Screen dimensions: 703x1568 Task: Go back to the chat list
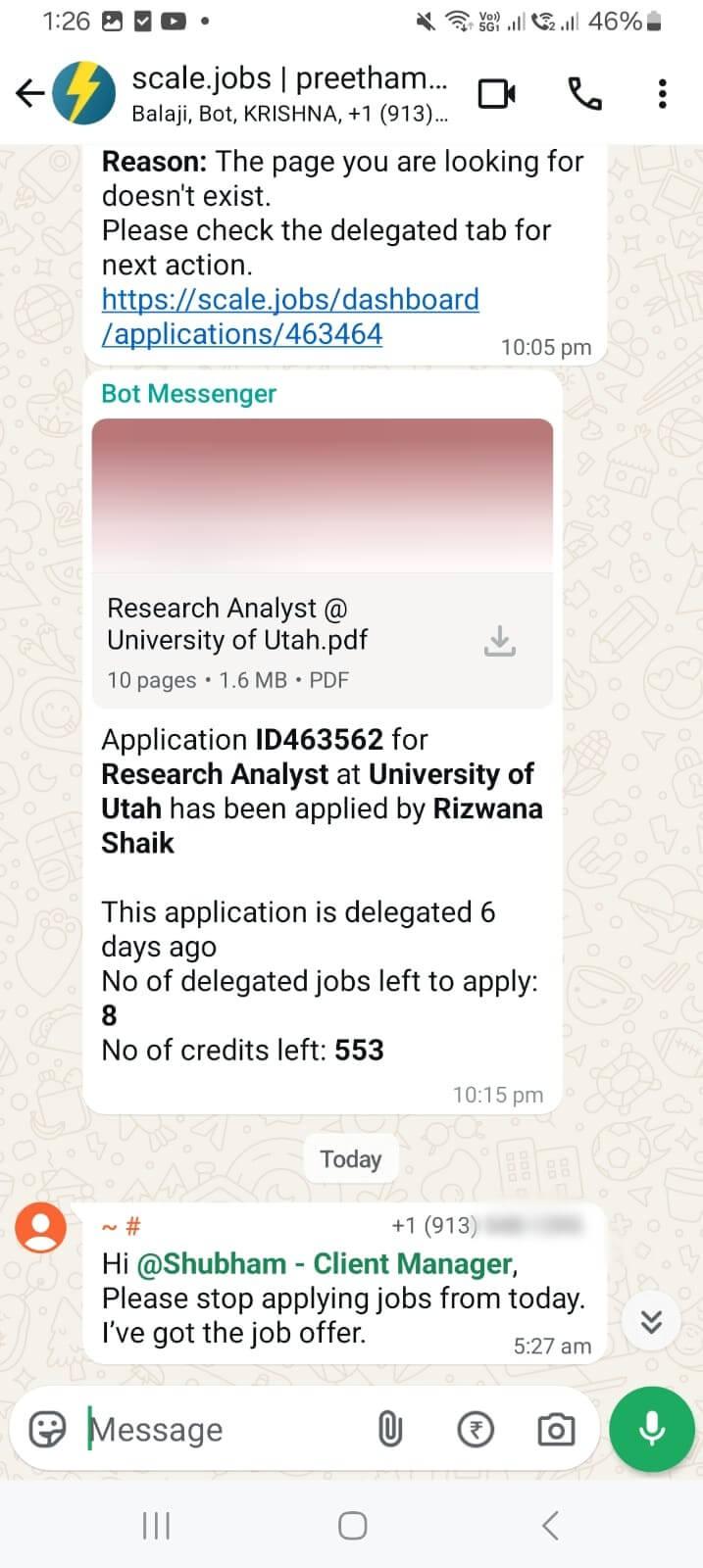click(29, 93)
